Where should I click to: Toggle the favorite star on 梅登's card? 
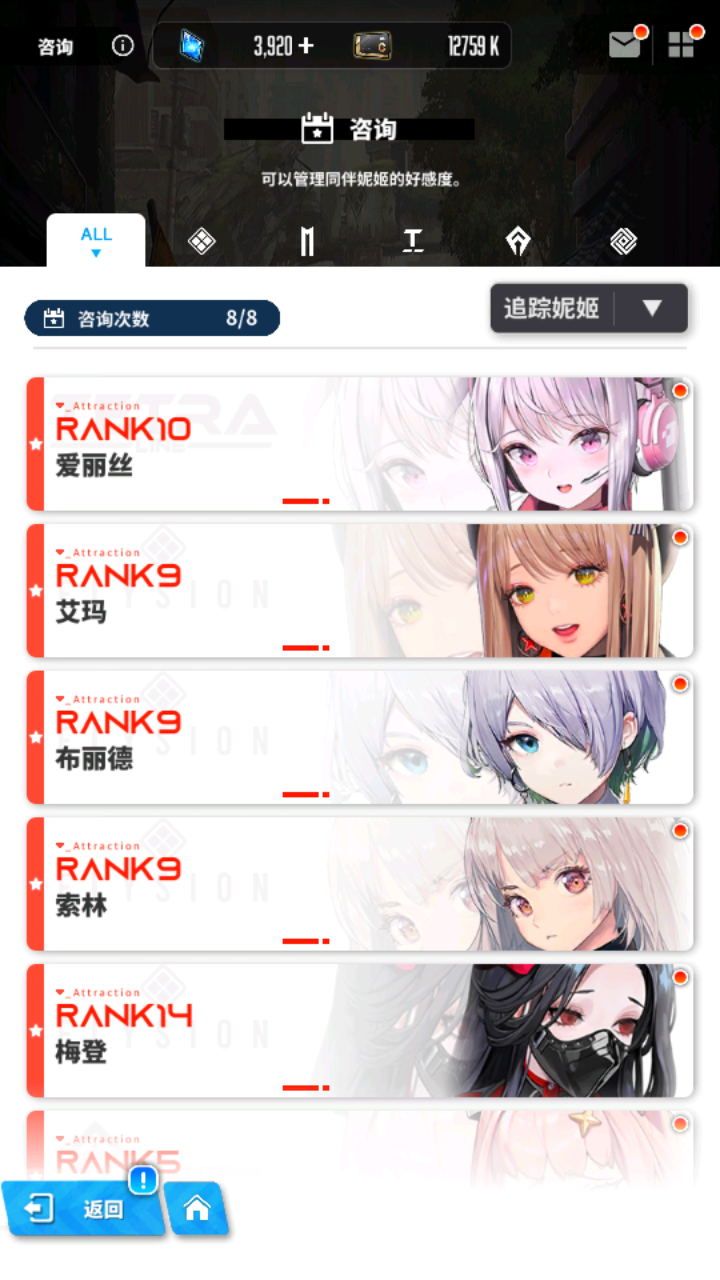click(36, 1029)
